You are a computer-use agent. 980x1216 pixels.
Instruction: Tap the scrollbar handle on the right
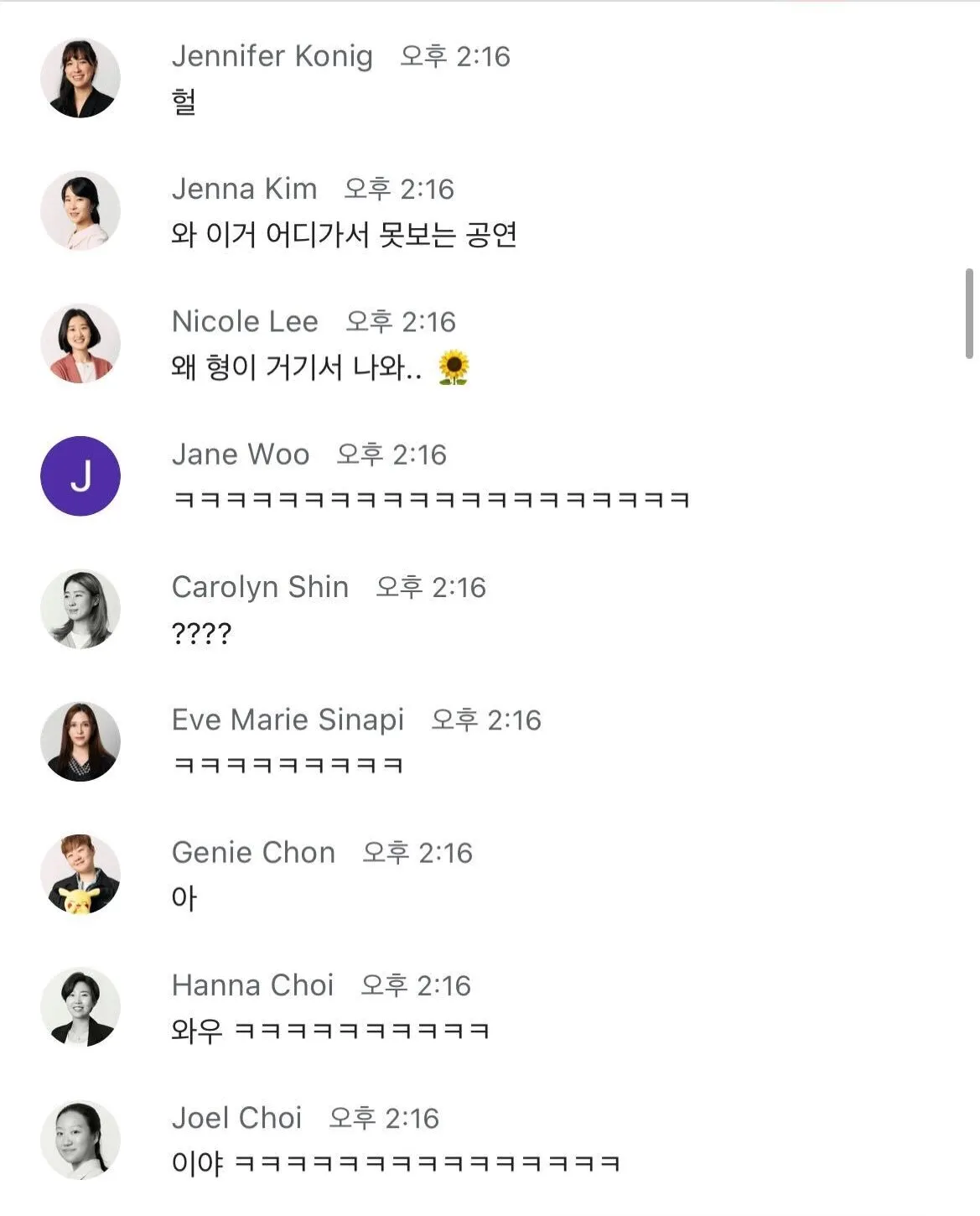(969, 314)
